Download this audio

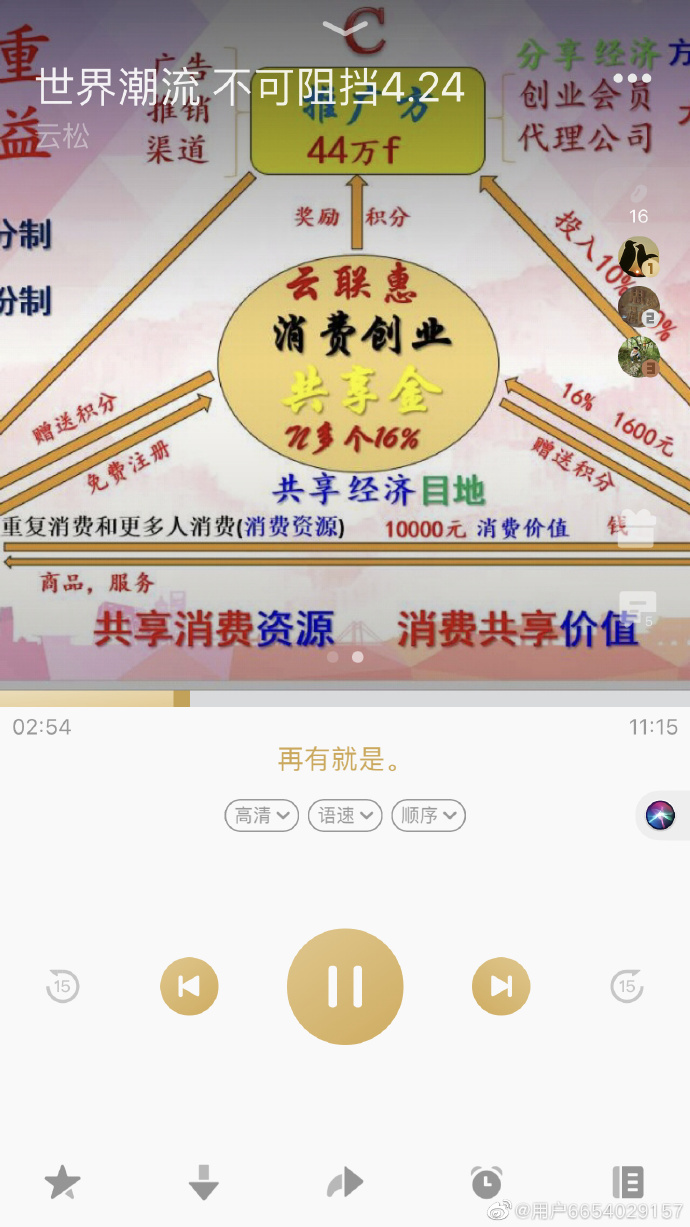point(204,1183)
